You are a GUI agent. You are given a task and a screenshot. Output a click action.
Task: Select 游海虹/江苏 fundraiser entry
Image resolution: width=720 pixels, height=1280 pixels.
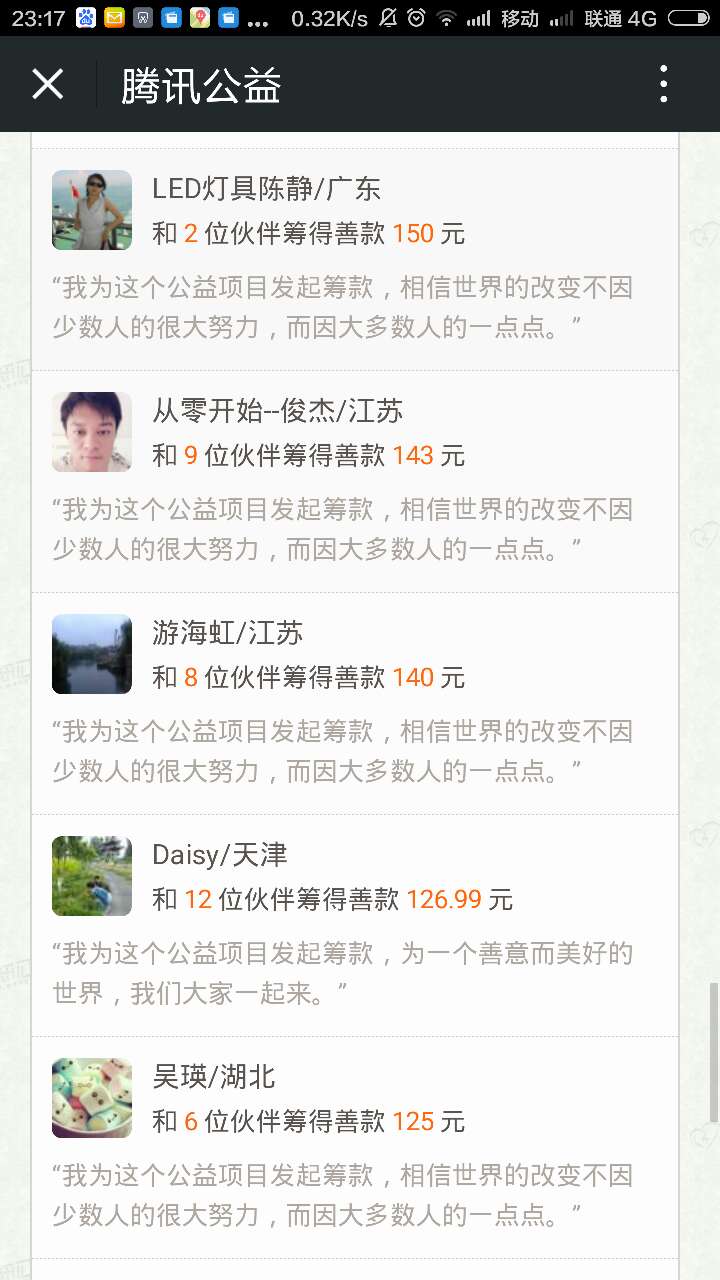[x=355, y=704]
